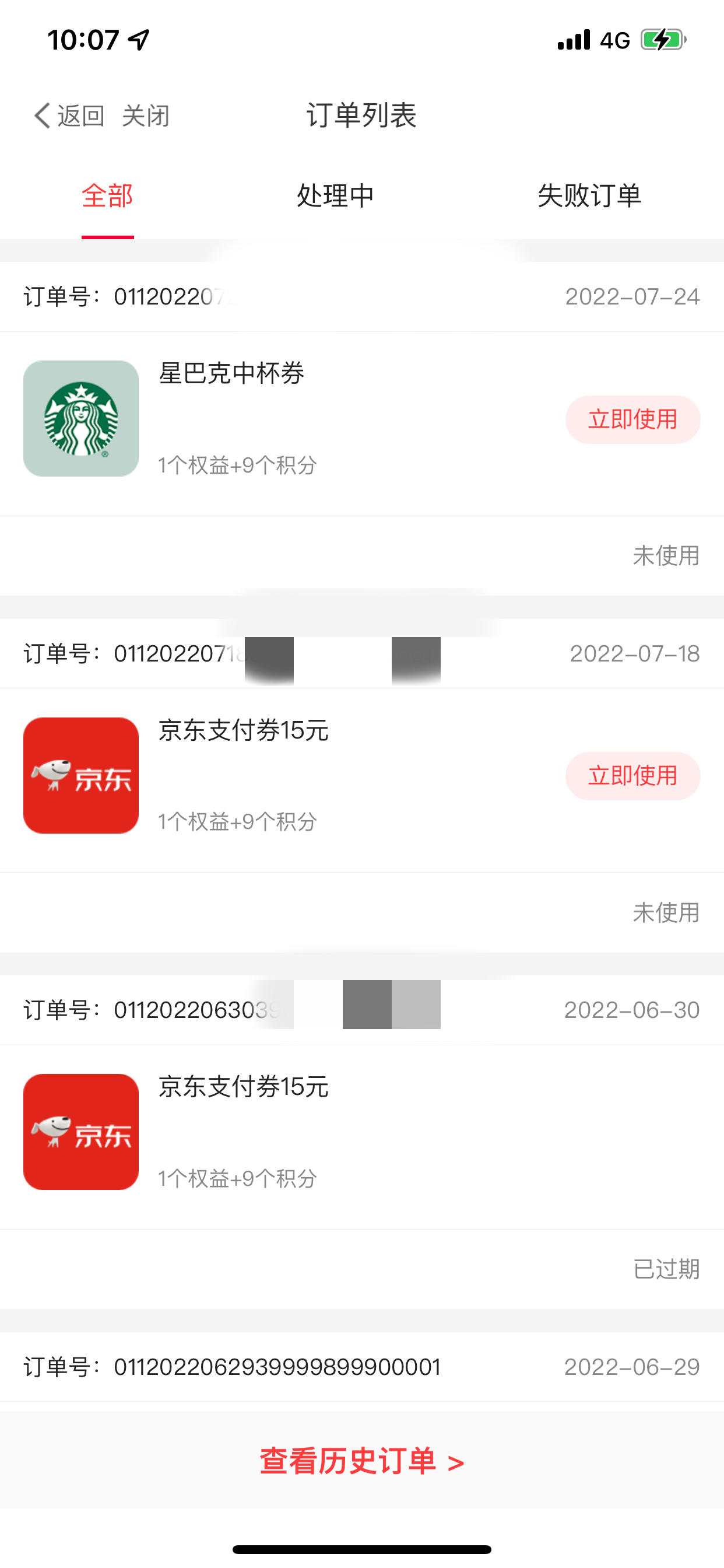Tap 立即使用 on the 2022-07-18 京东 coupon

click(x=632, y=776)
